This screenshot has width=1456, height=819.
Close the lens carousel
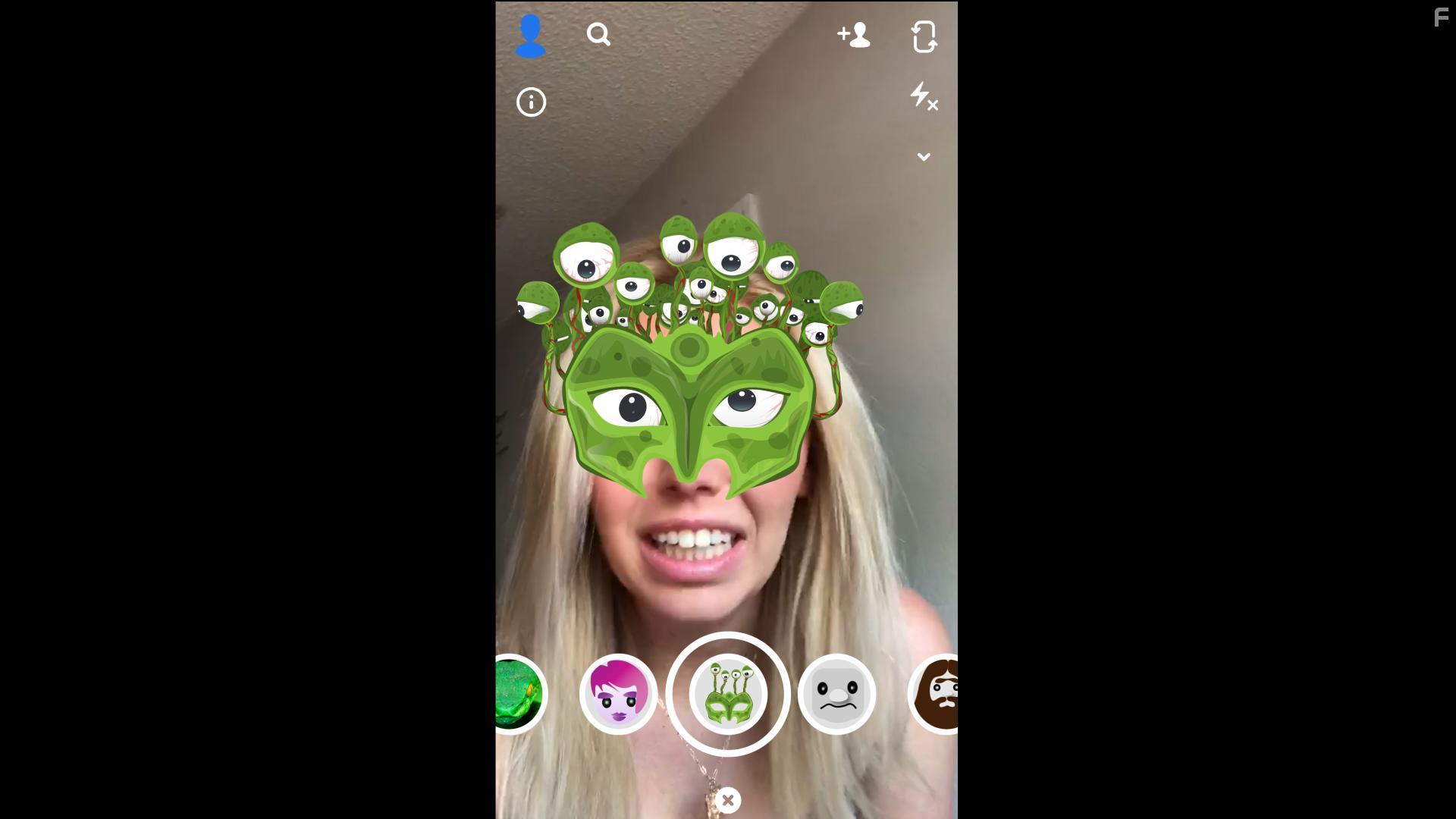coord(728,800)
